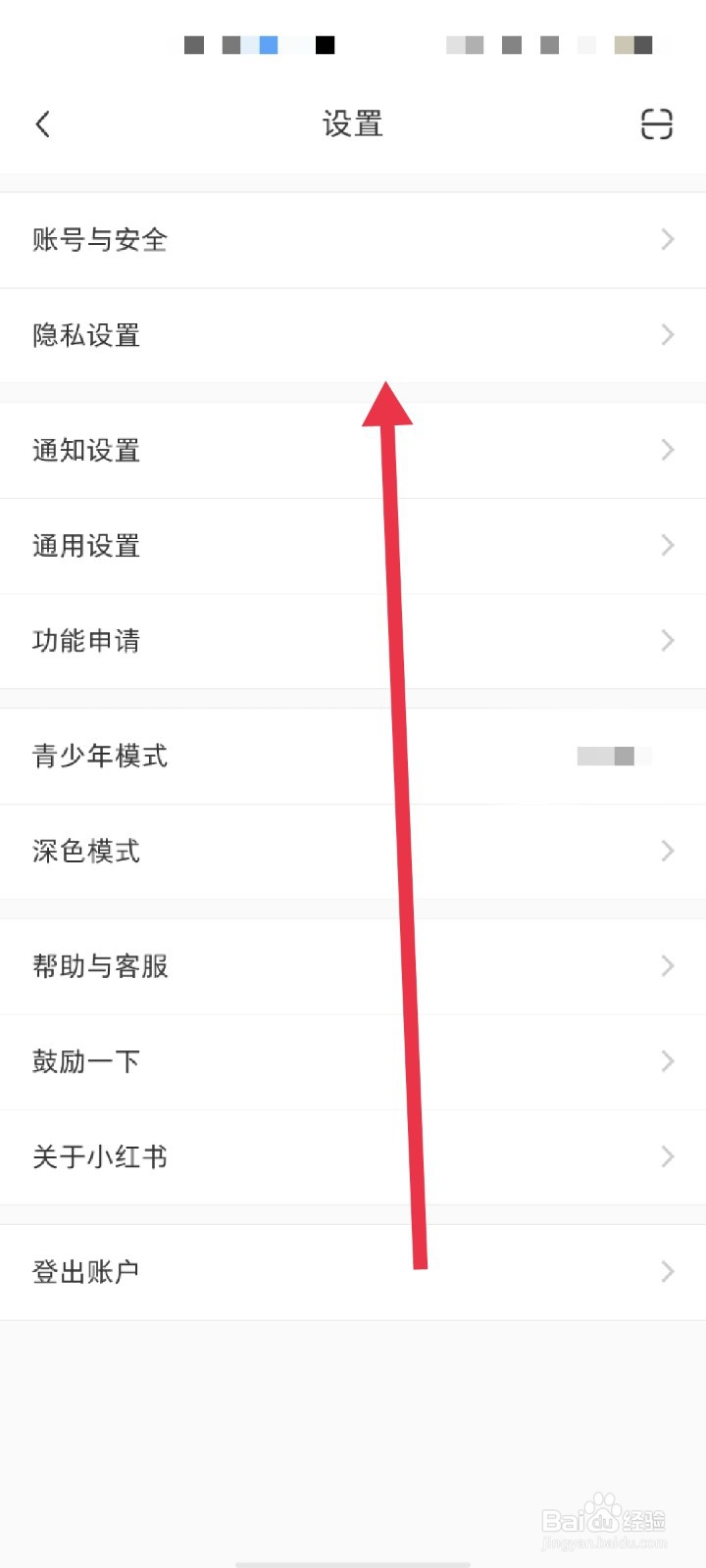Open 关于小红书 information page
The image size is (706, 1568).
pos(99,1156)
